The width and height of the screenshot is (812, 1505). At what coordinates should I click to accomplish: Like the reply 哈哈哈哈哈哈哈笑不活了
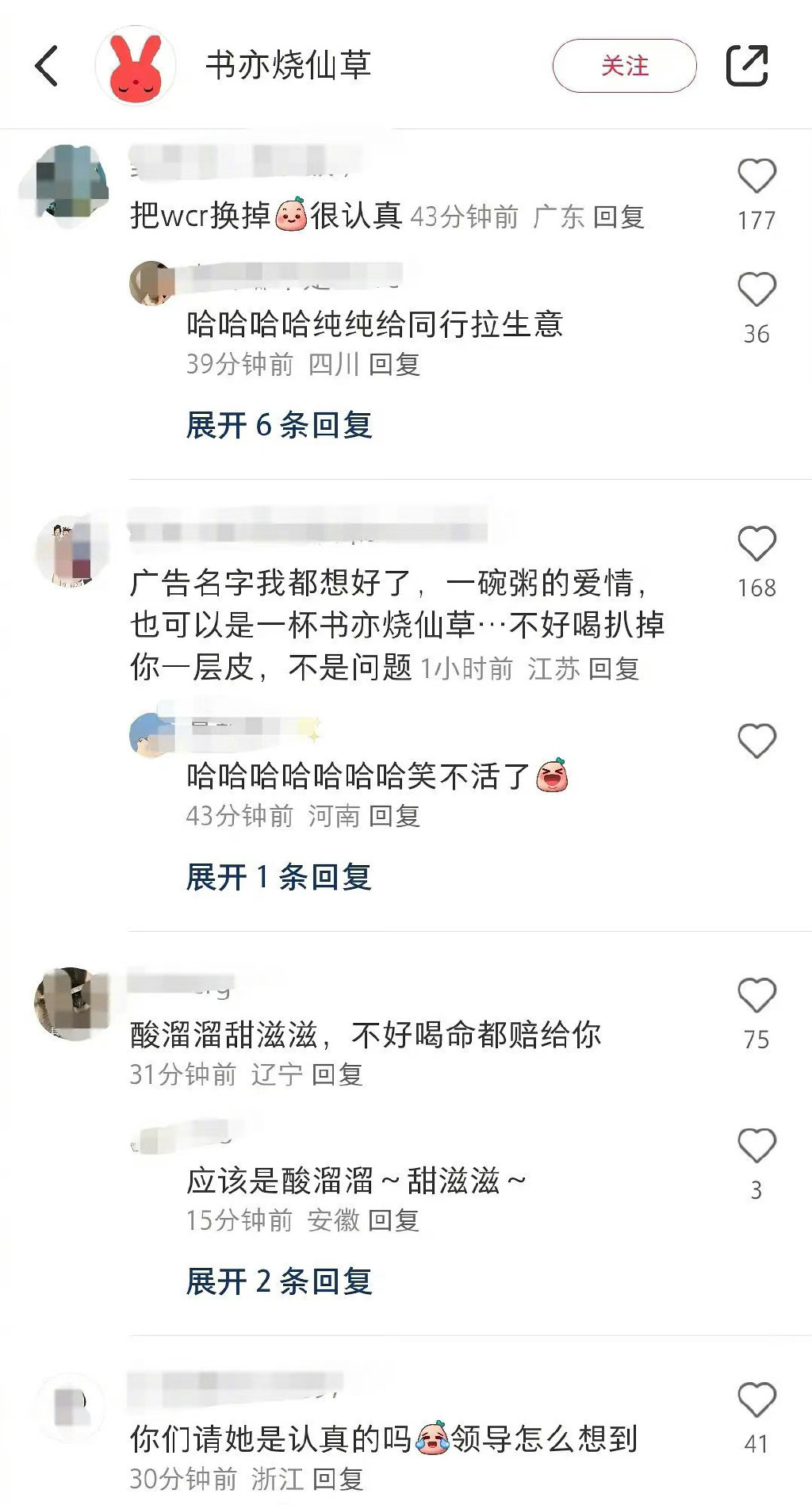756,741
